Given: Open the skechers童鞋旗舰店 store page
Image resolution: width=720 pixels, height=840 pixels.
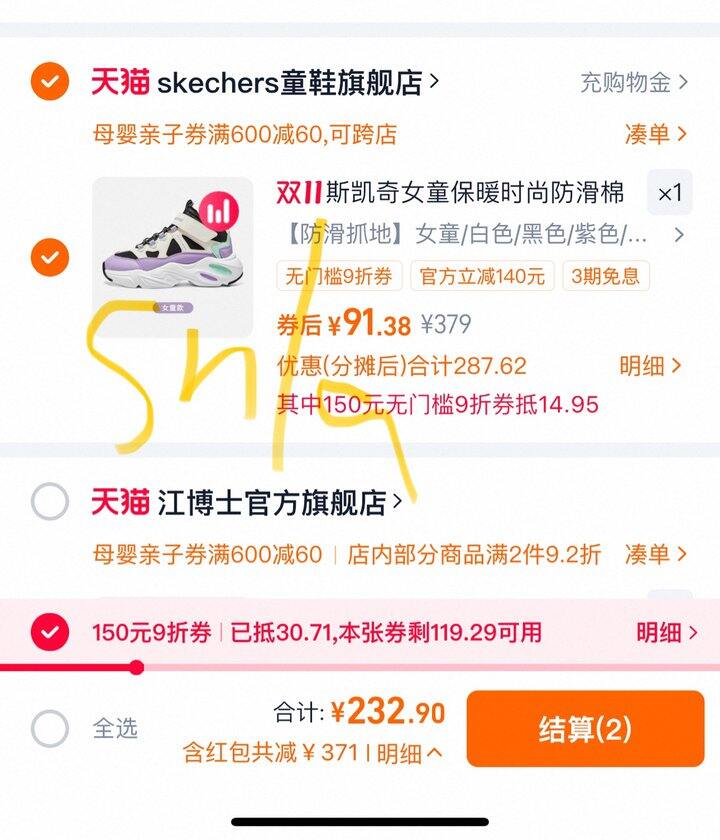Looking at the screenshot, I should click(290, 82).
